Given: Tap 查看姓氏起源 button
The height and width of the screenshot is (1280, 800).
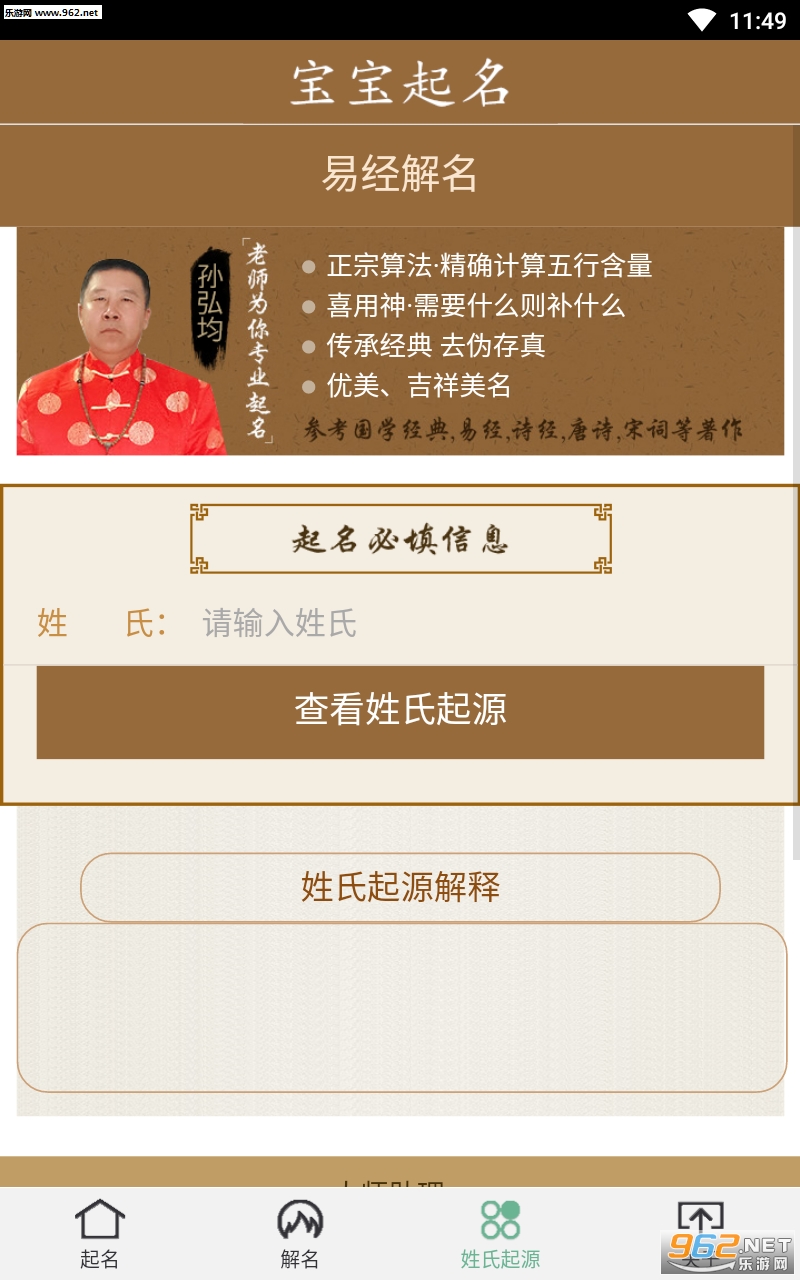Looking at the screenshot, I should pyautogui.click(x=400, y=712).
